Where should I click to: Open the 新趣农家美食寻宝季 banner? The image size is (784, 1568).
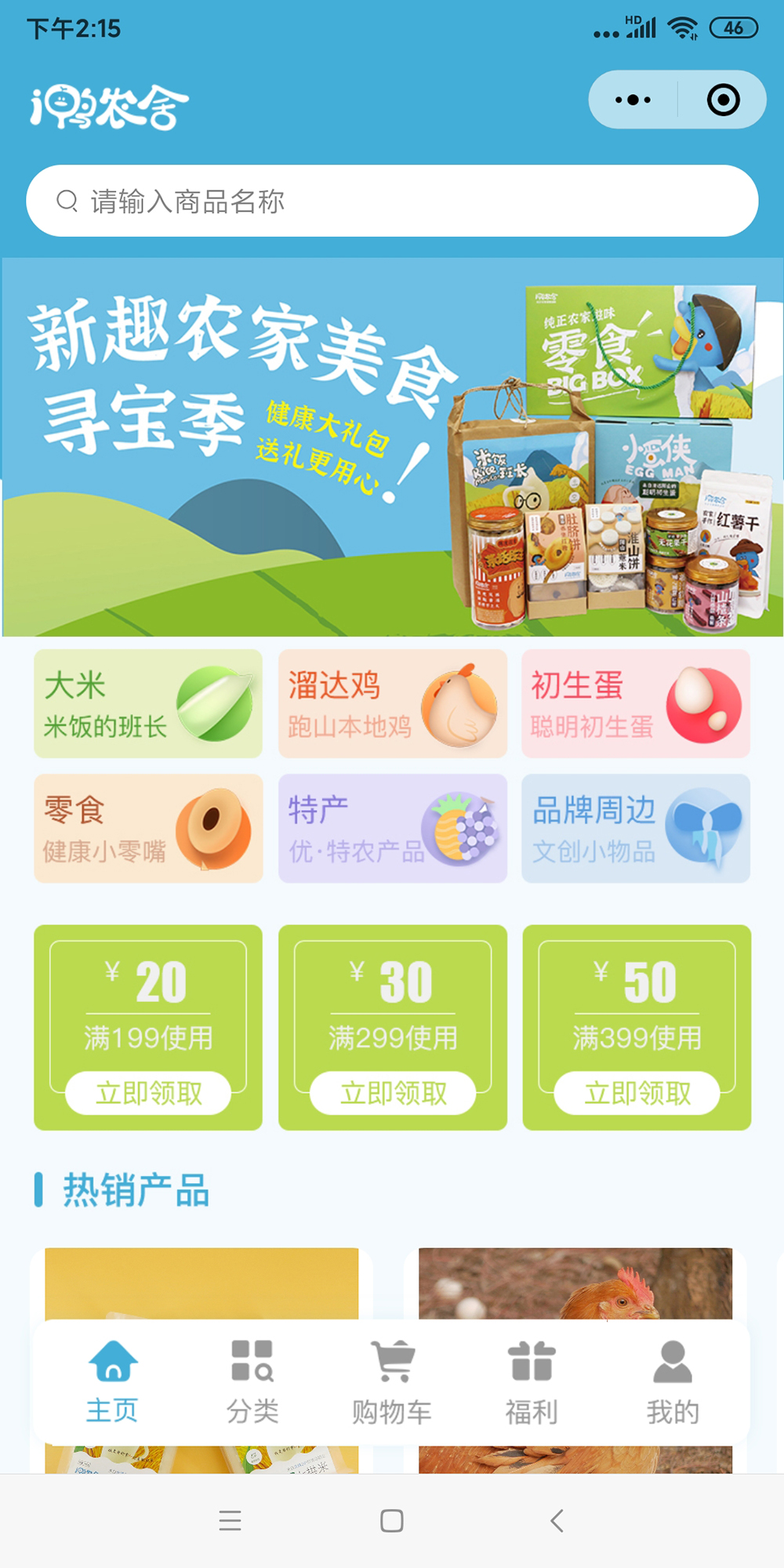click(x=392, y=447)
